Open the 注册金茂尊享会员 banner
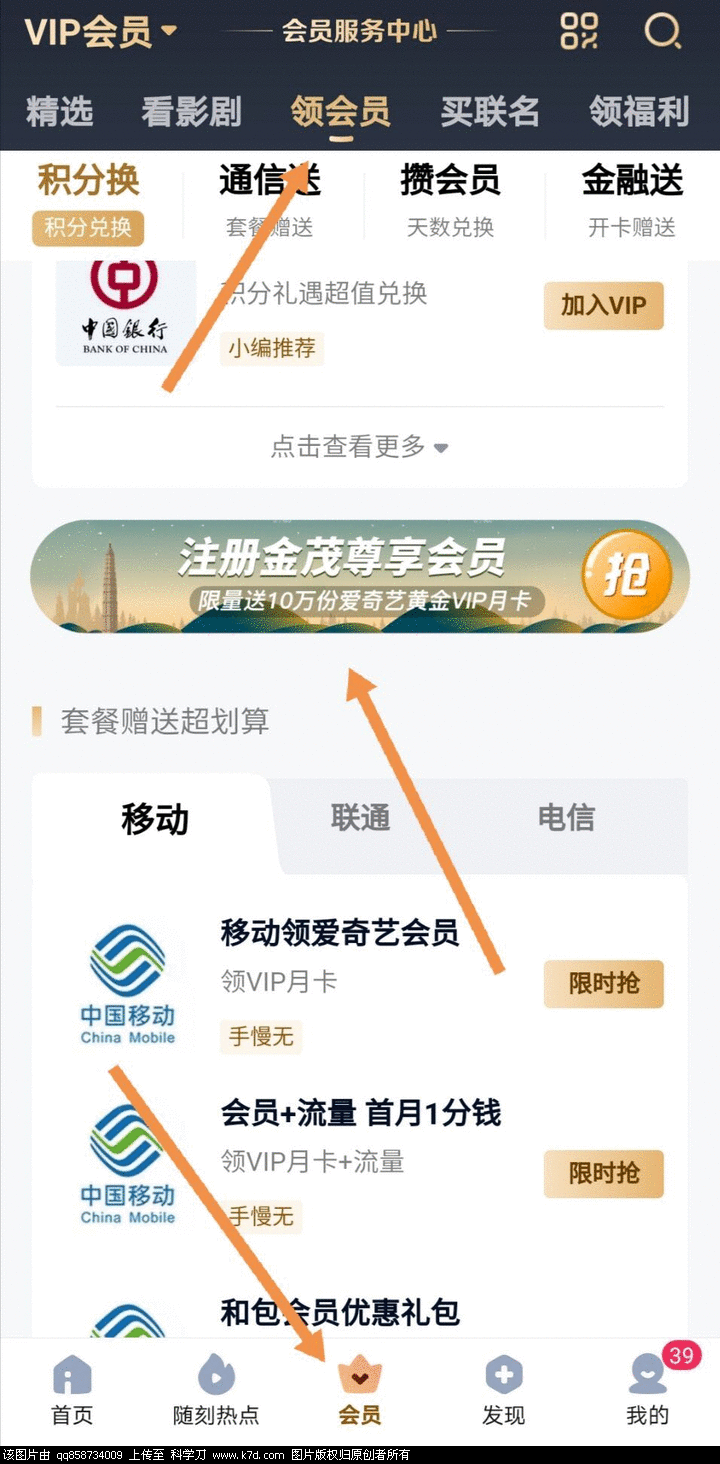This screenshot has height=1464, width=720. [360, 576]
